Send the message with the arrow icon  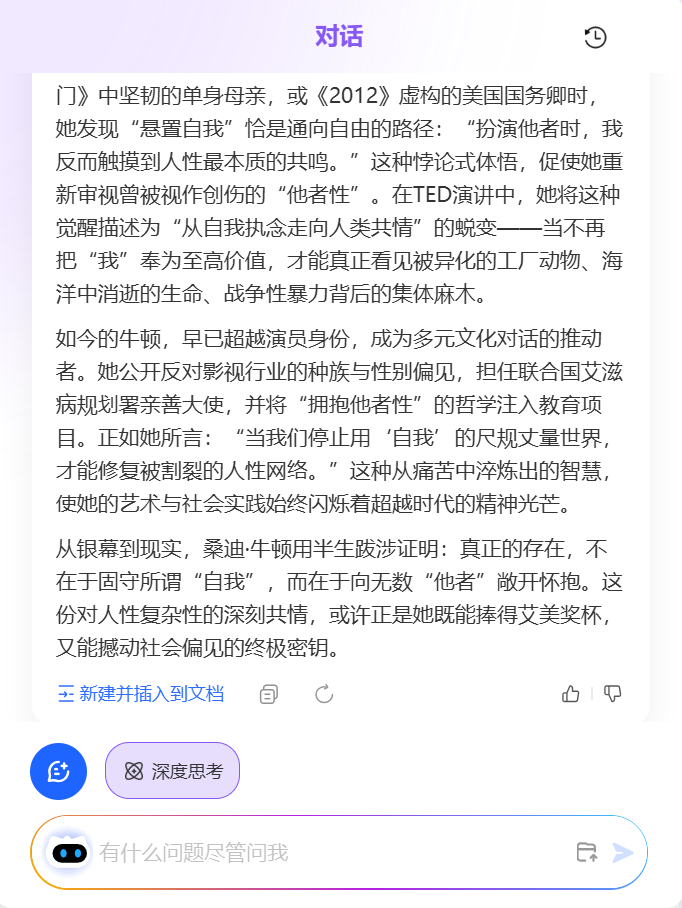[623, 852]
